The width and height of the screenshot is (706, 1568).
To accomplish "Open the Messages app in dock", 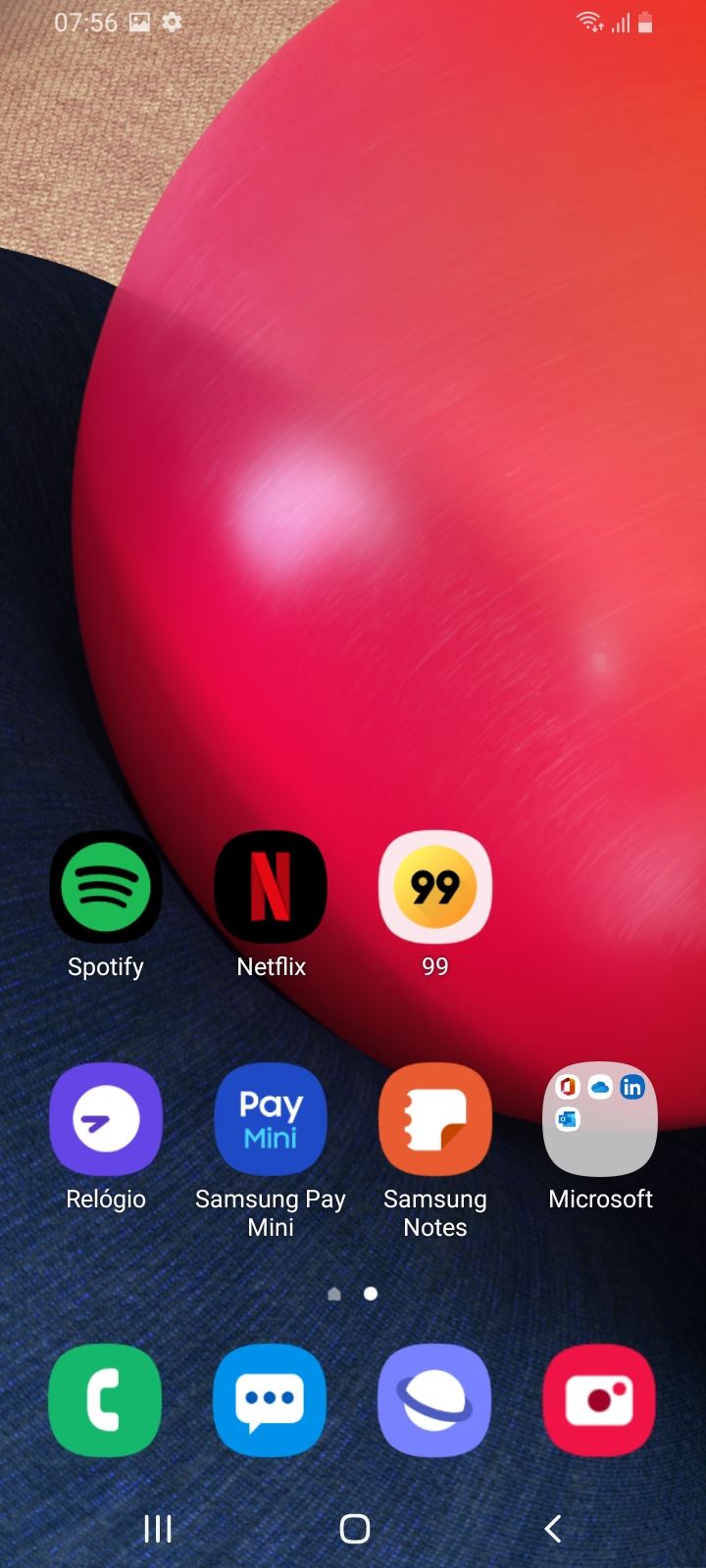I will pos(271,1400).
